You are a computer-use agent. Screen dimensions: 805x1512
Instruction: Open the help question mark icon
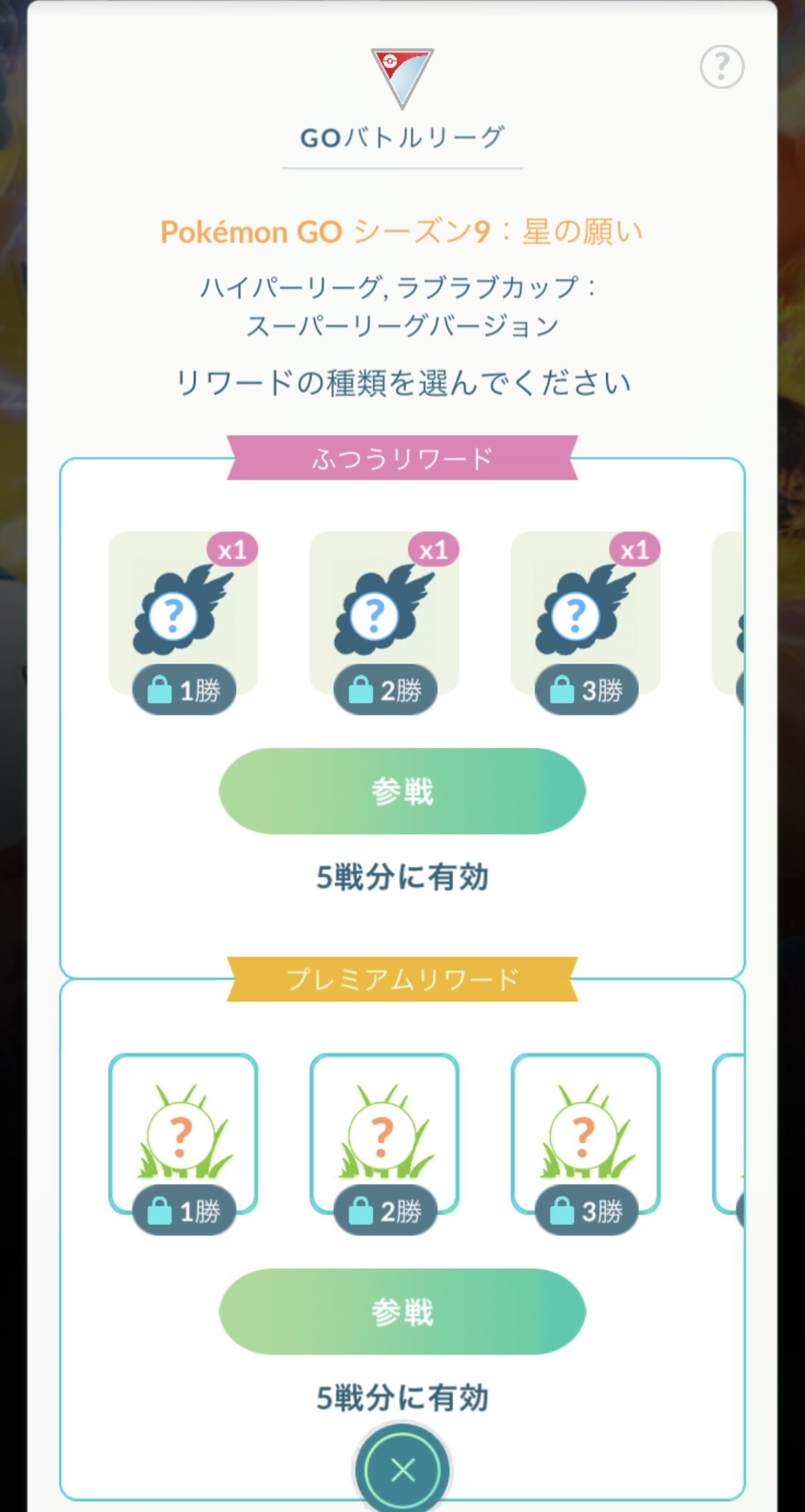coord(721,67)
